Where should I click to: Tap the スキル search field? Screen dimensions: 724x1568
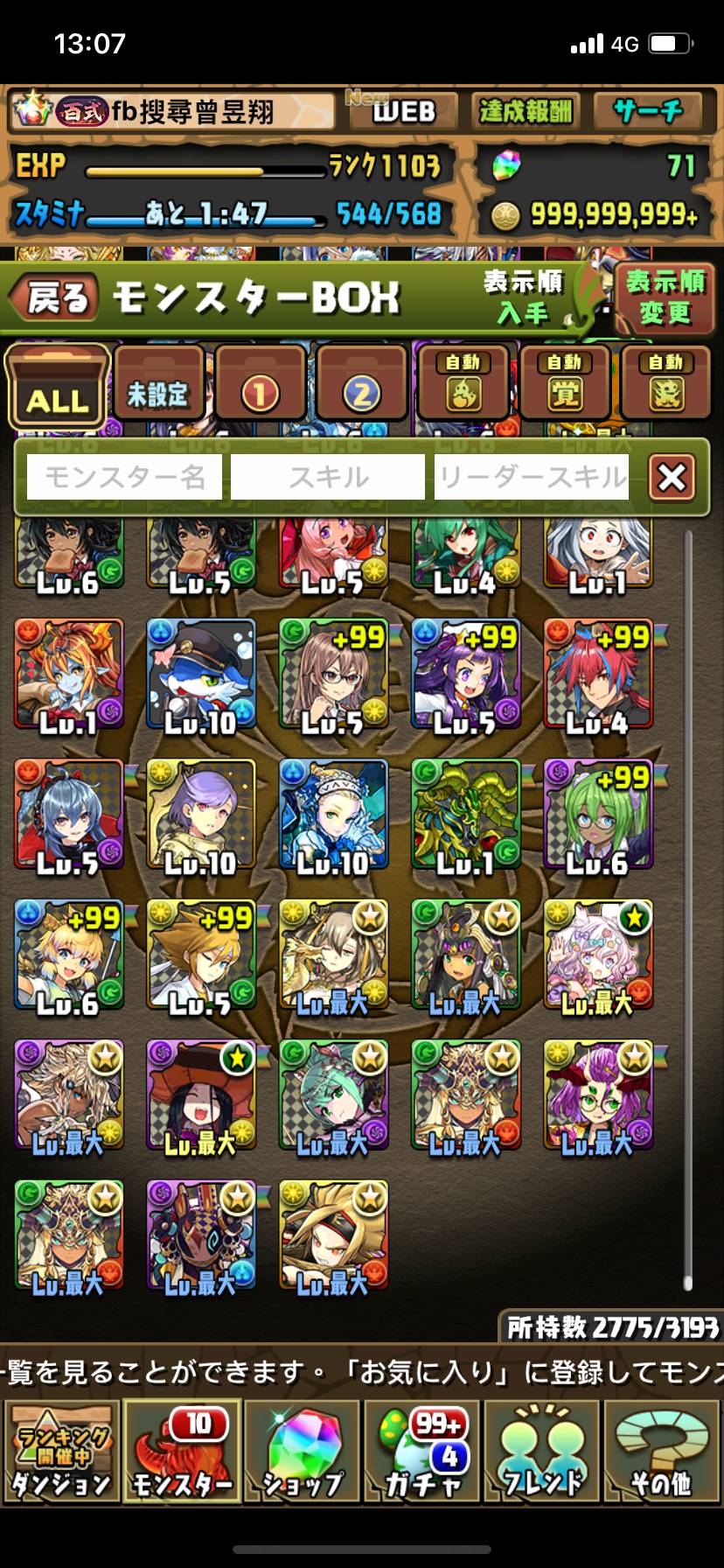pyautogui.click(x=328, y=477)
